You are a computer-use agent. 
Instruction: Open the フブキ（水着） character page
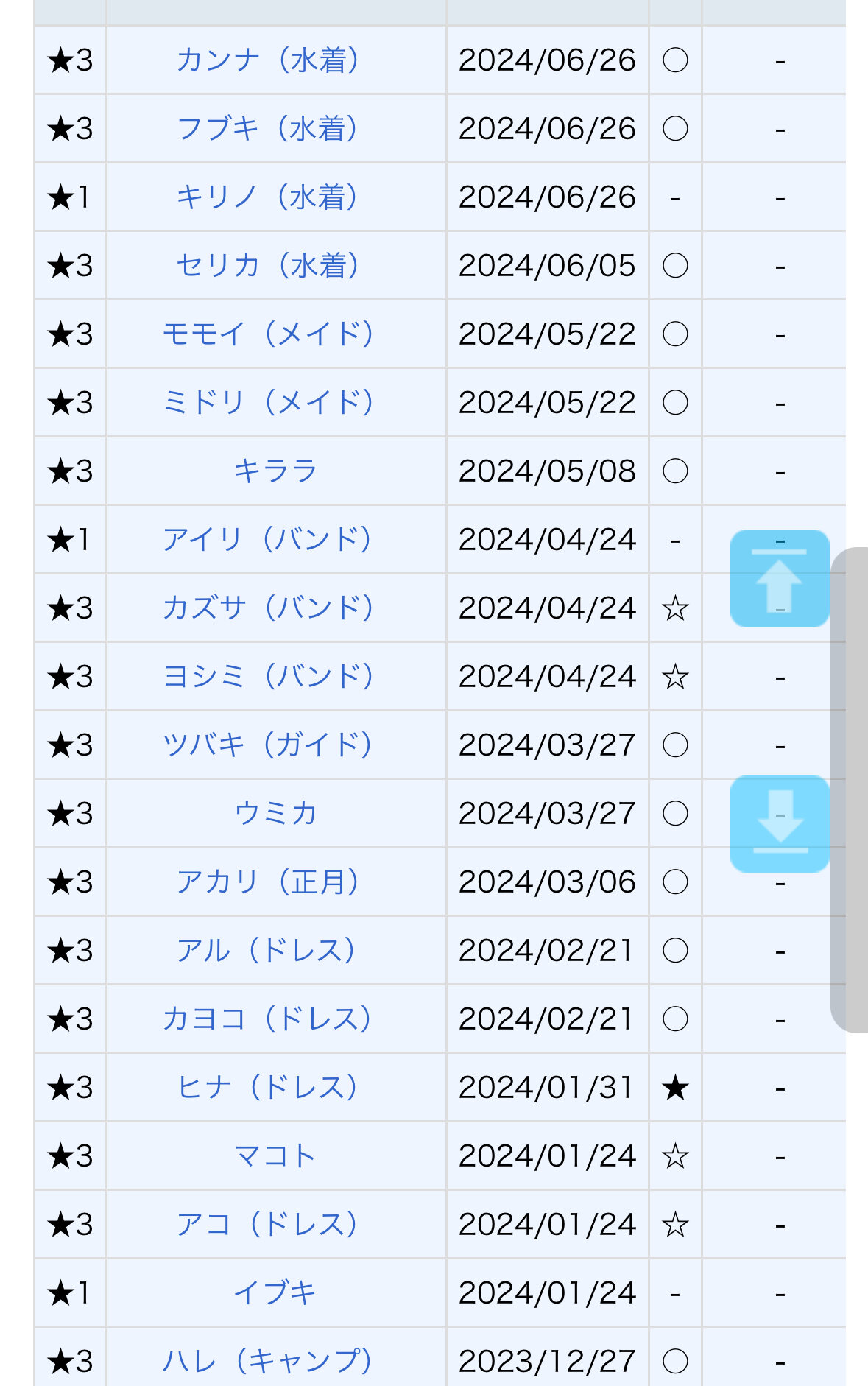click(x=268, y=129)
